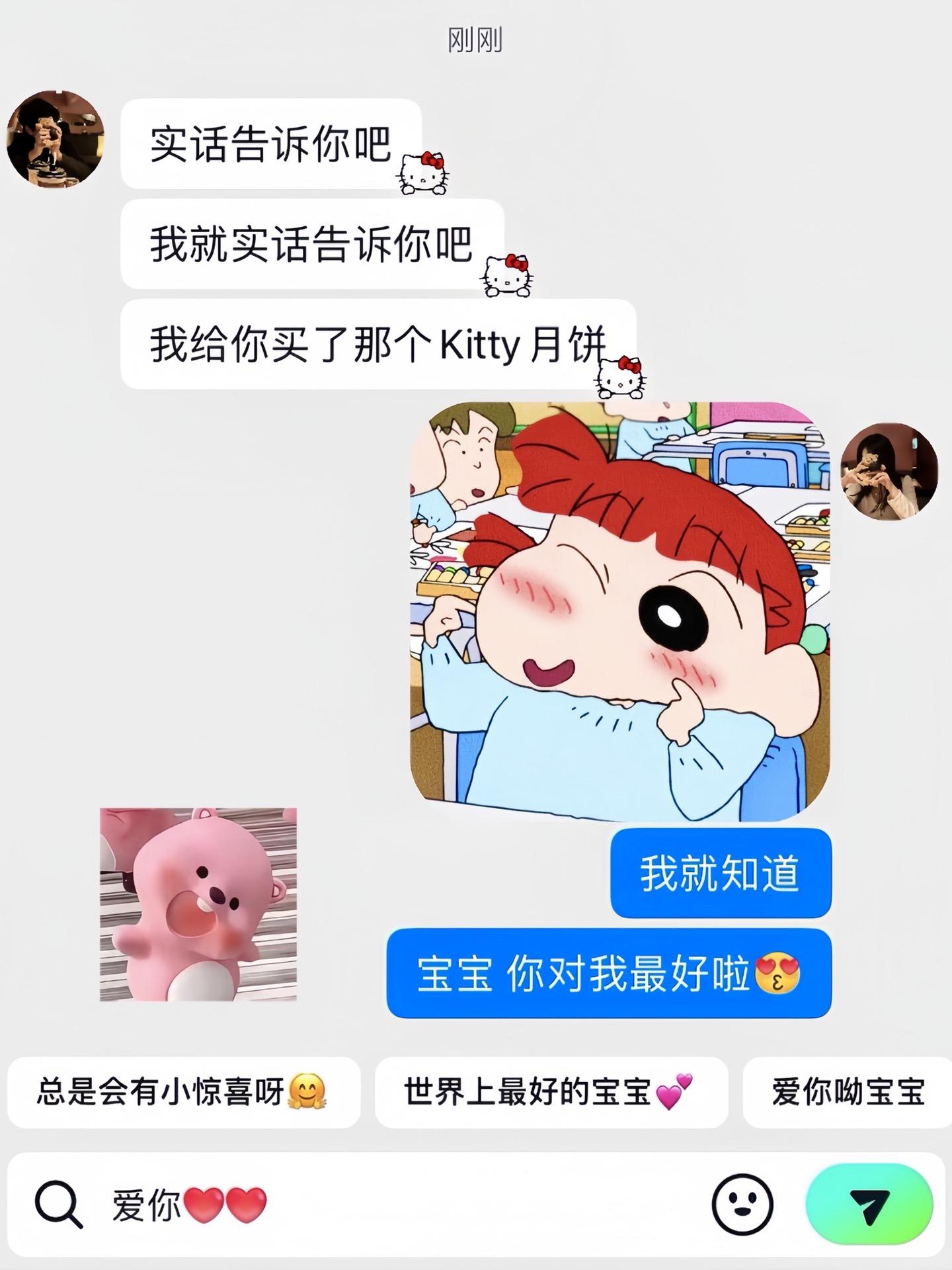Tap the pink beaver sticker
952x1270 pixels.
coord(198,904)
